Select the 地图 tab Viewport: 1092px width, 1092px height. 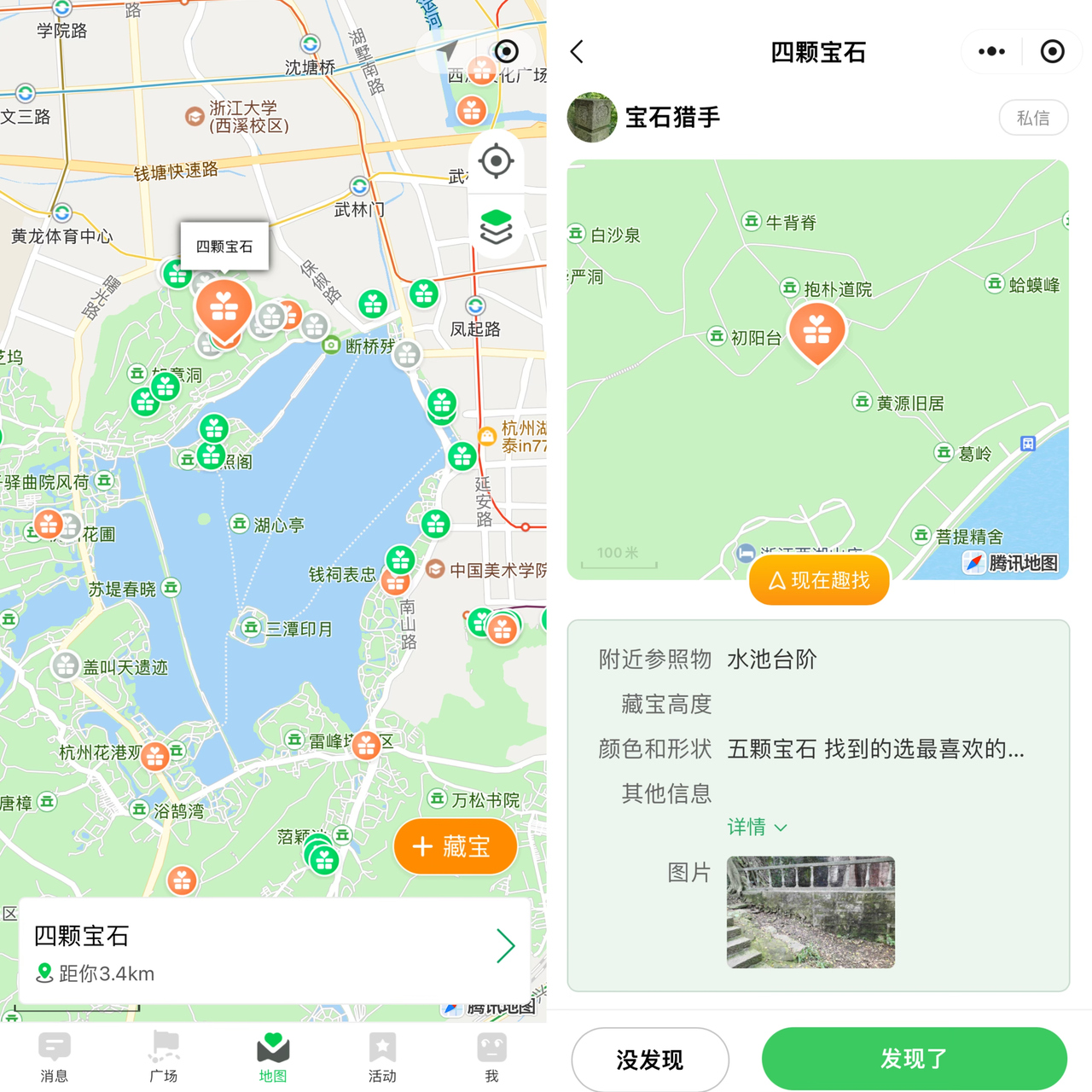point(273,1056)
